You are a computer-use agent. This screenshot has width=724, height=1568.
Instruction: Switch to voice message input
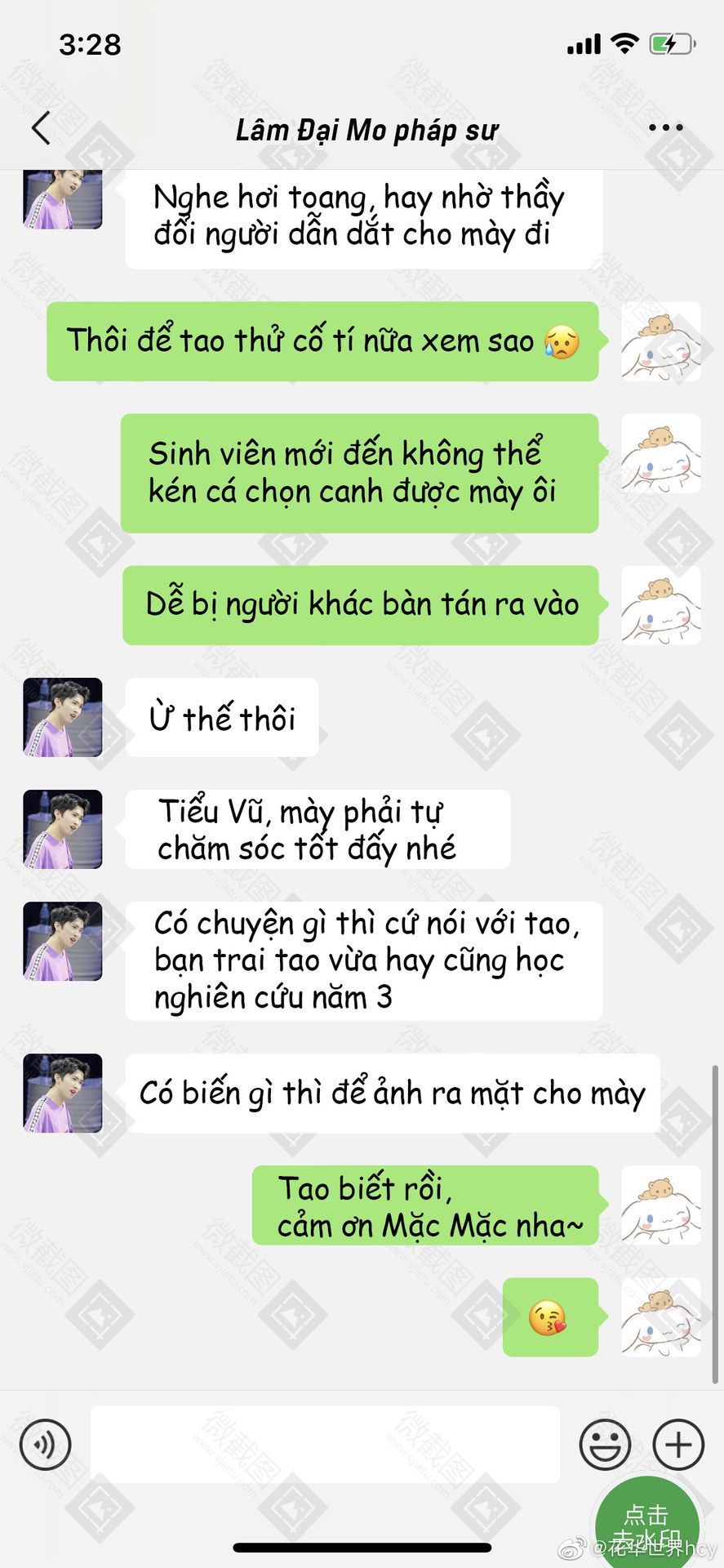tap(46, 1445)
